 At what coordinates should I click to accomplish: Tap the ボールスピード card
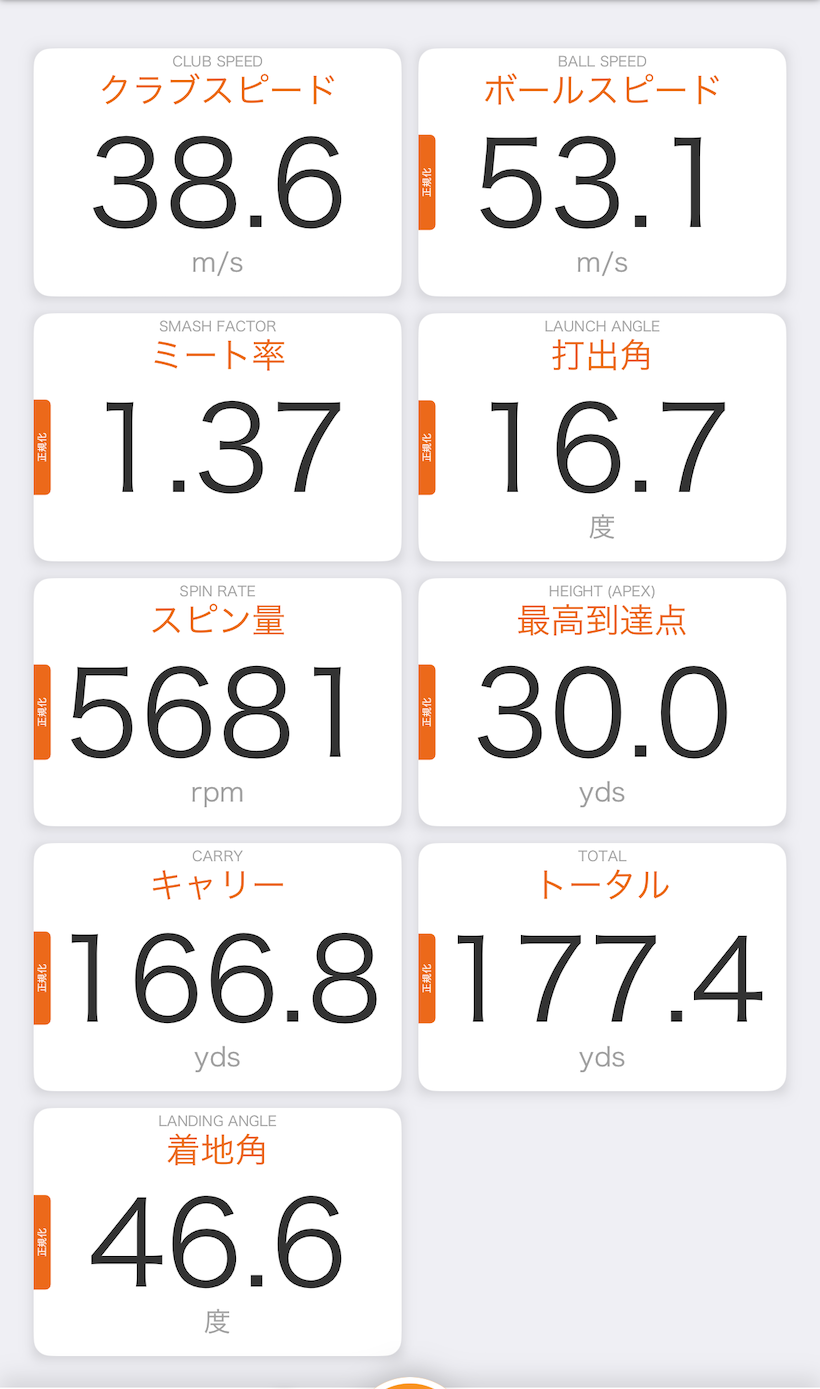point(601,170)
